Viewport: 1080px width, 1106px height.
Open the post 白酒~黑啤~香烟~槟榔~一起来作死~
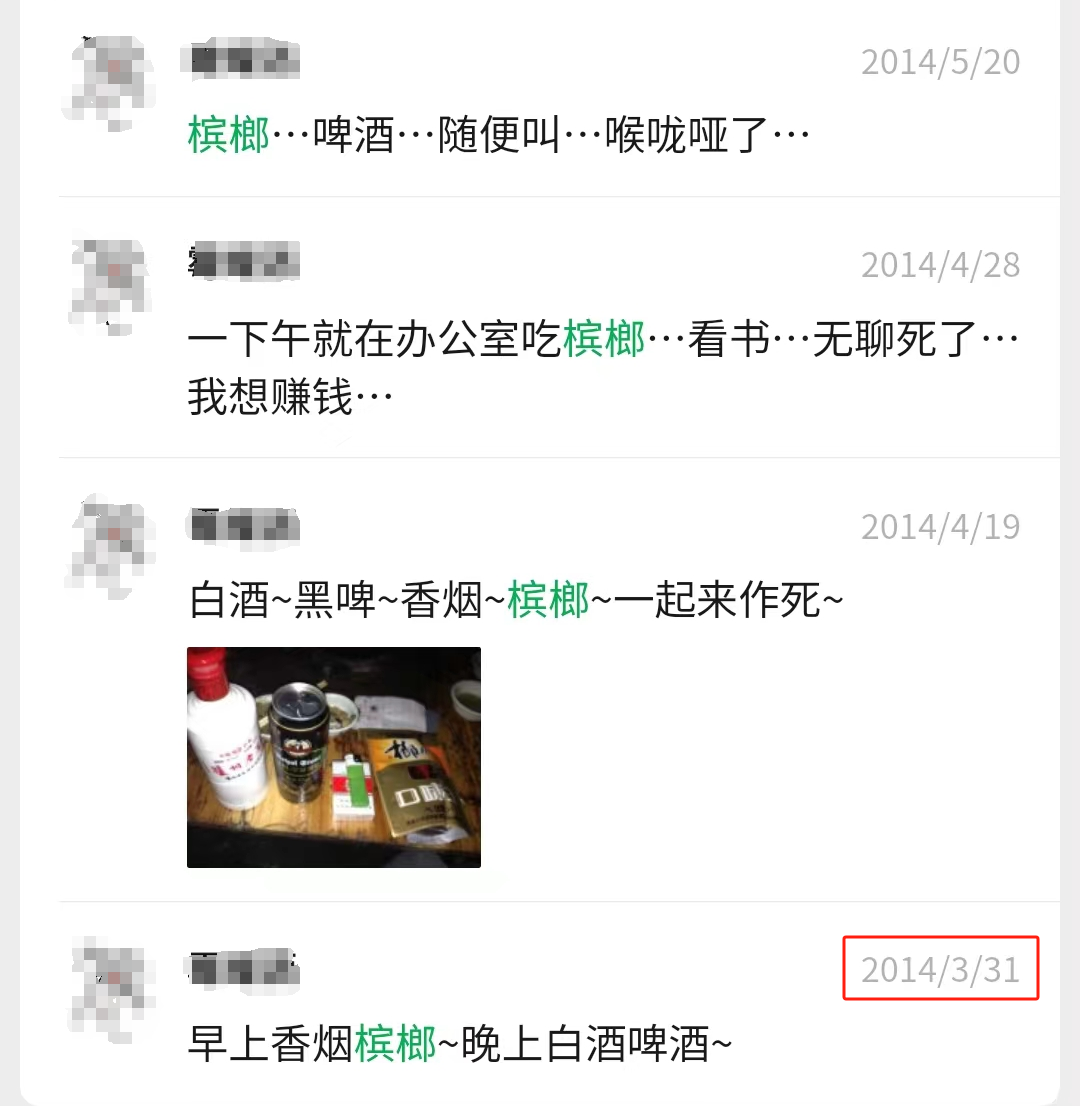click(516, 601)
